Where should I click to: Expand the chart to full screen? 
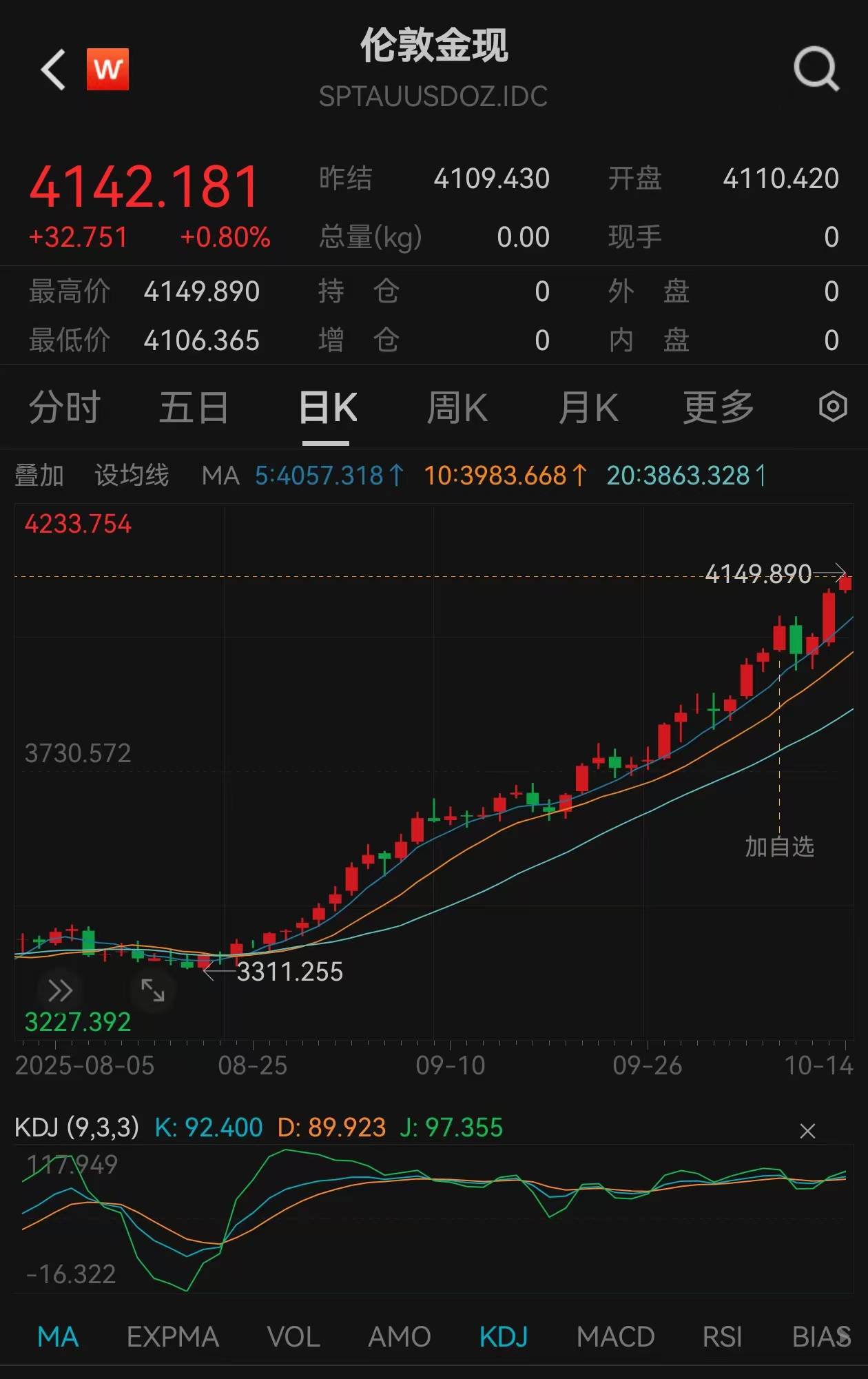pos(153,990)
